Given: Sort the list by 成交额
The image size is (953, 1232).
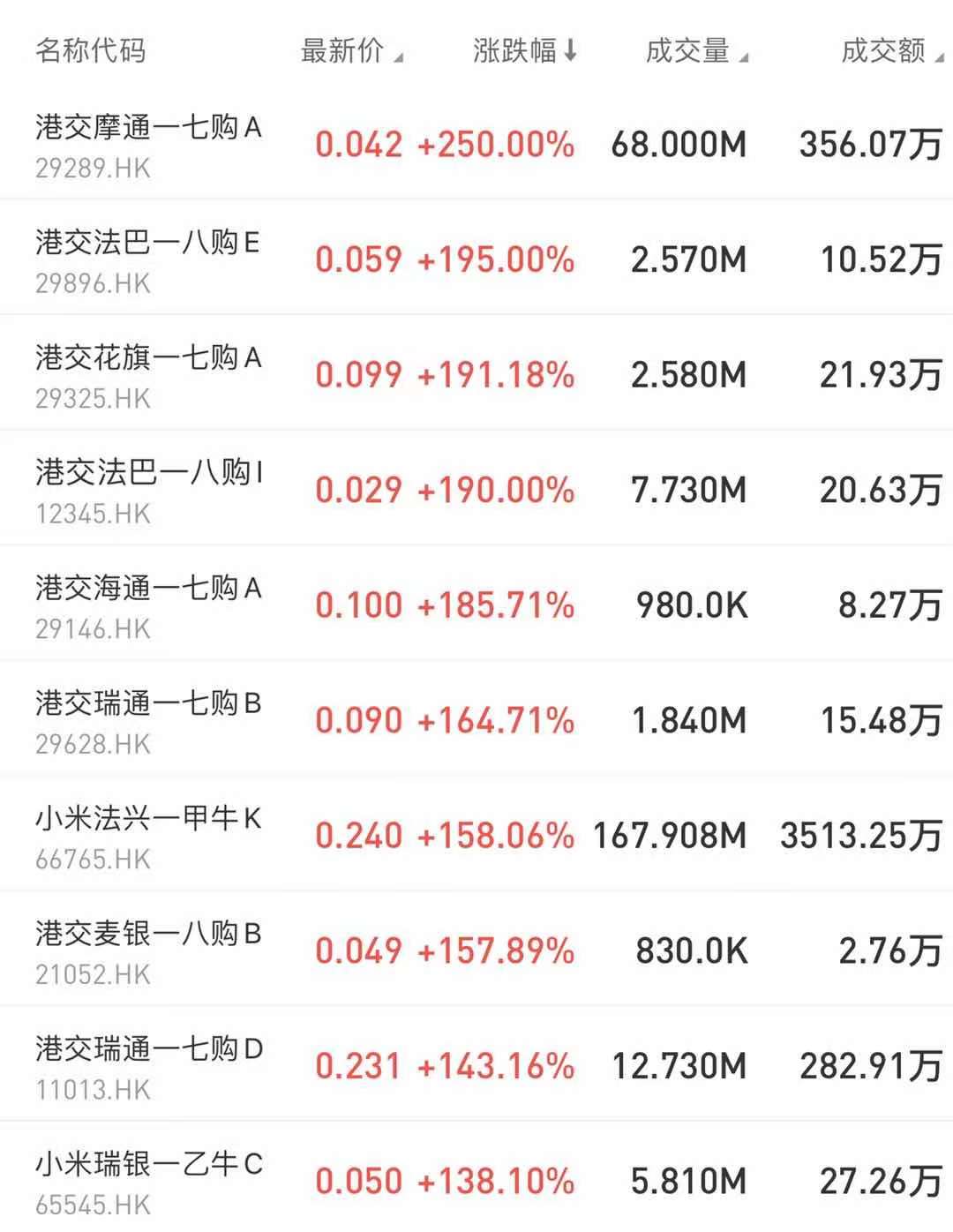Looking at the screenshot, I should [890, 50].
